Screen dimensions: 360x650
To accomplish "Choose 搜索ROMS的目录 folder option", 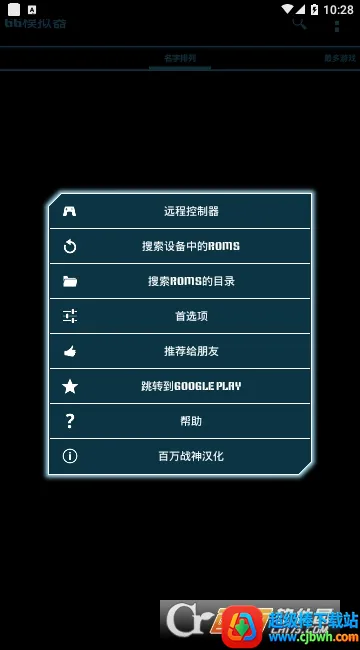I will (x=180, y=281).
